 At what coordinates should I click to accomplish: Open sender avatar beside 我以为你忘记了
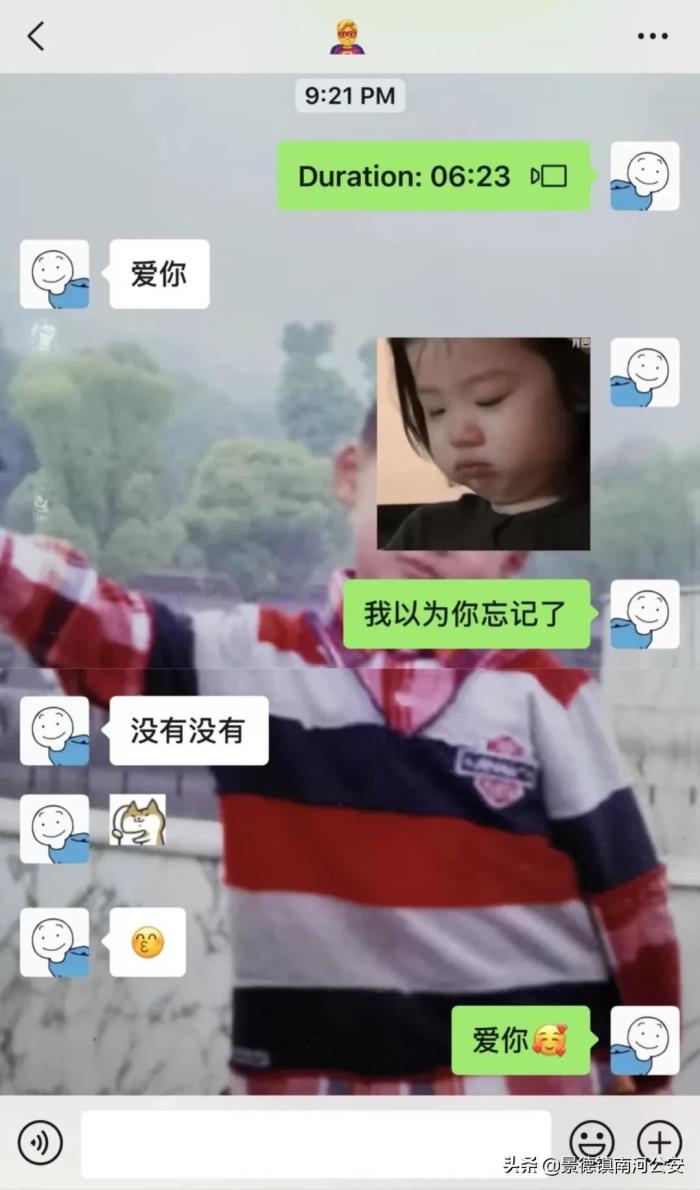(x=645, y=614)
